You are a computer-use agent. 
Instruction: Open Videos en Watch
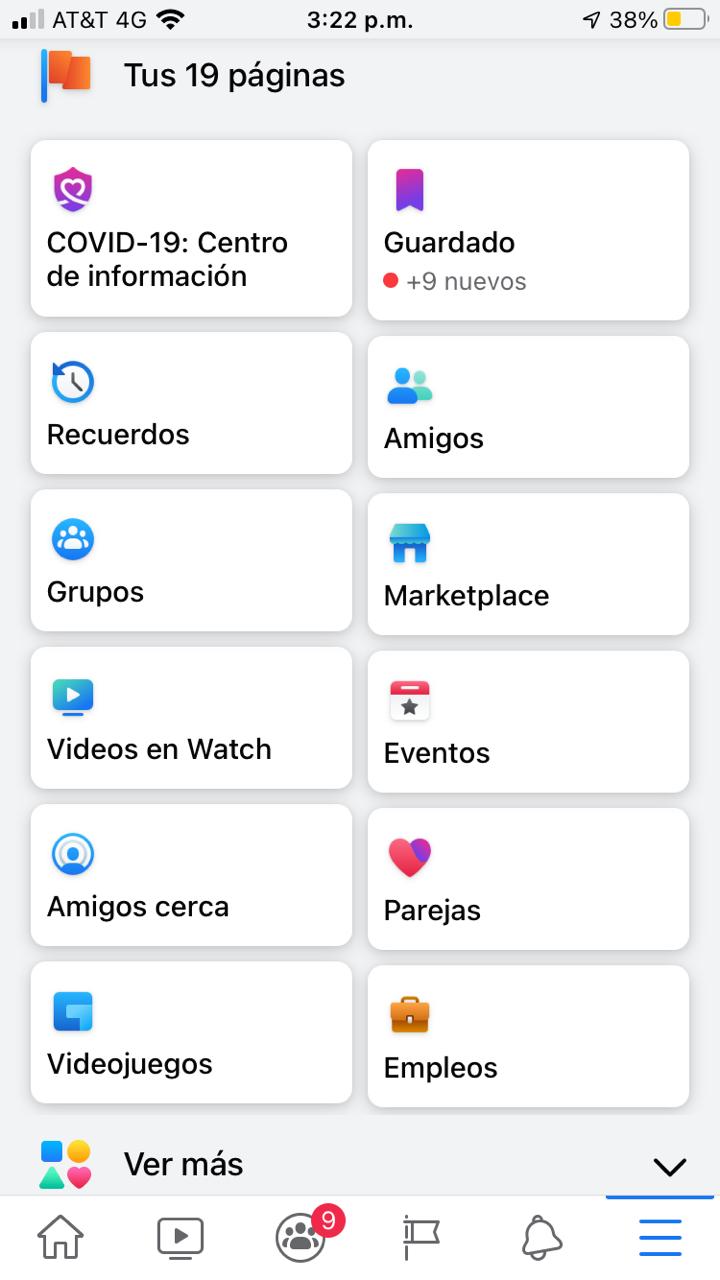pyautogui.click(x=190, y=718)
